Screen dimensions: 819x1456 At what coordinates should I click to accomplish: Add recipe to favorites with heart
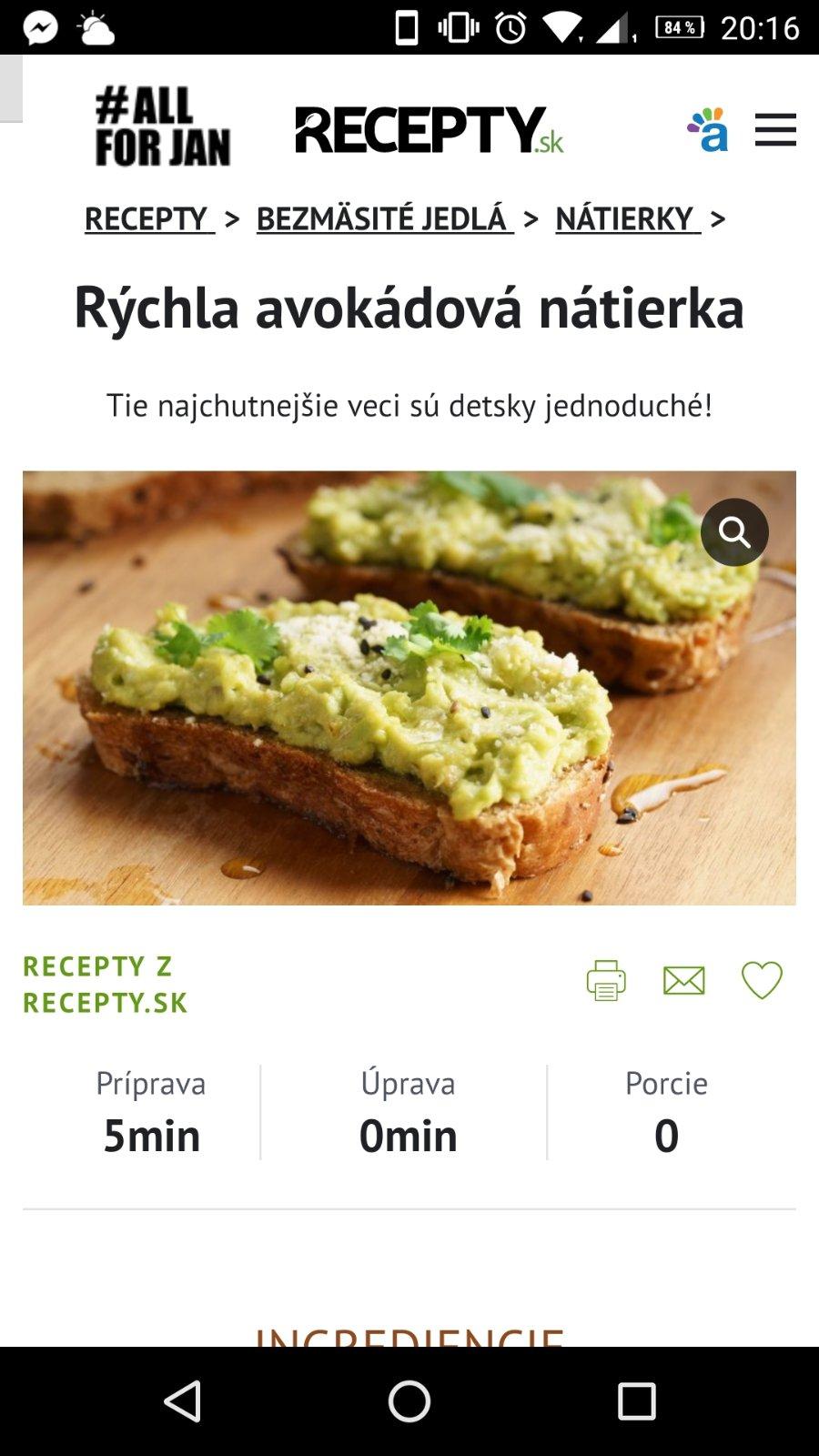click(x=762, y=980)
